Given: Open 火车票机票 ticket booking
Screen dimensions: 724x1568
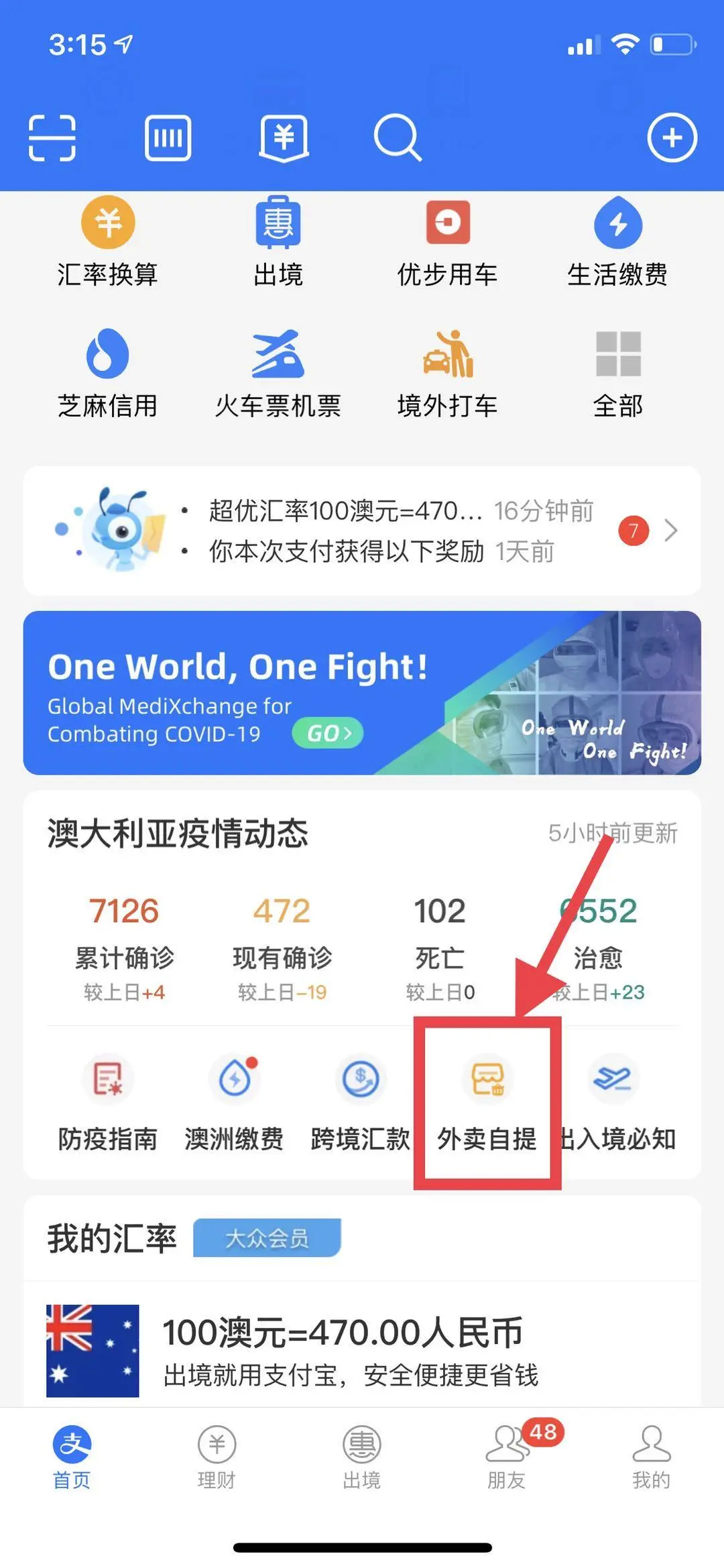Looking at the screenshot, I should (x=278, y=374).
